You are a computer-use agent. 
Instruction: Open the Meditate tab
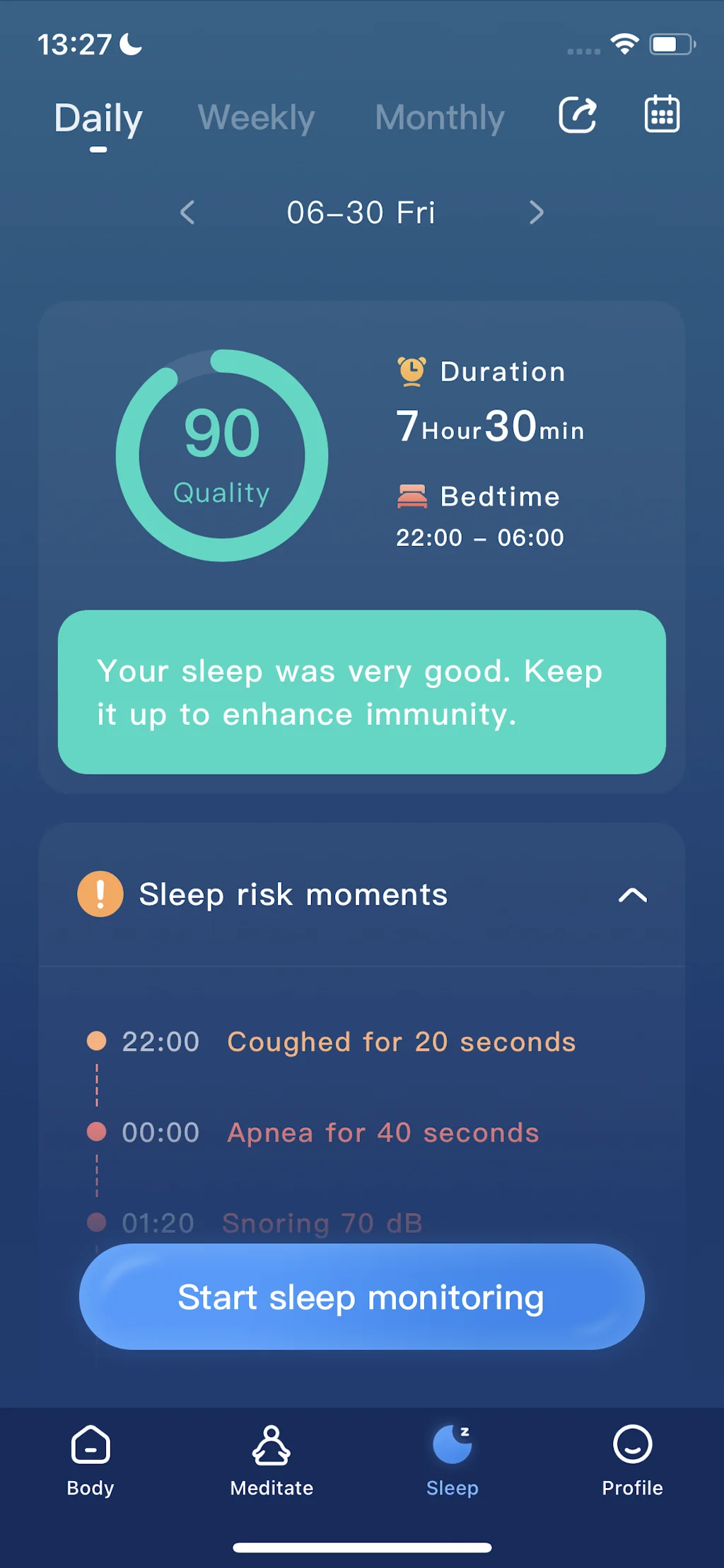point(271,1460)
